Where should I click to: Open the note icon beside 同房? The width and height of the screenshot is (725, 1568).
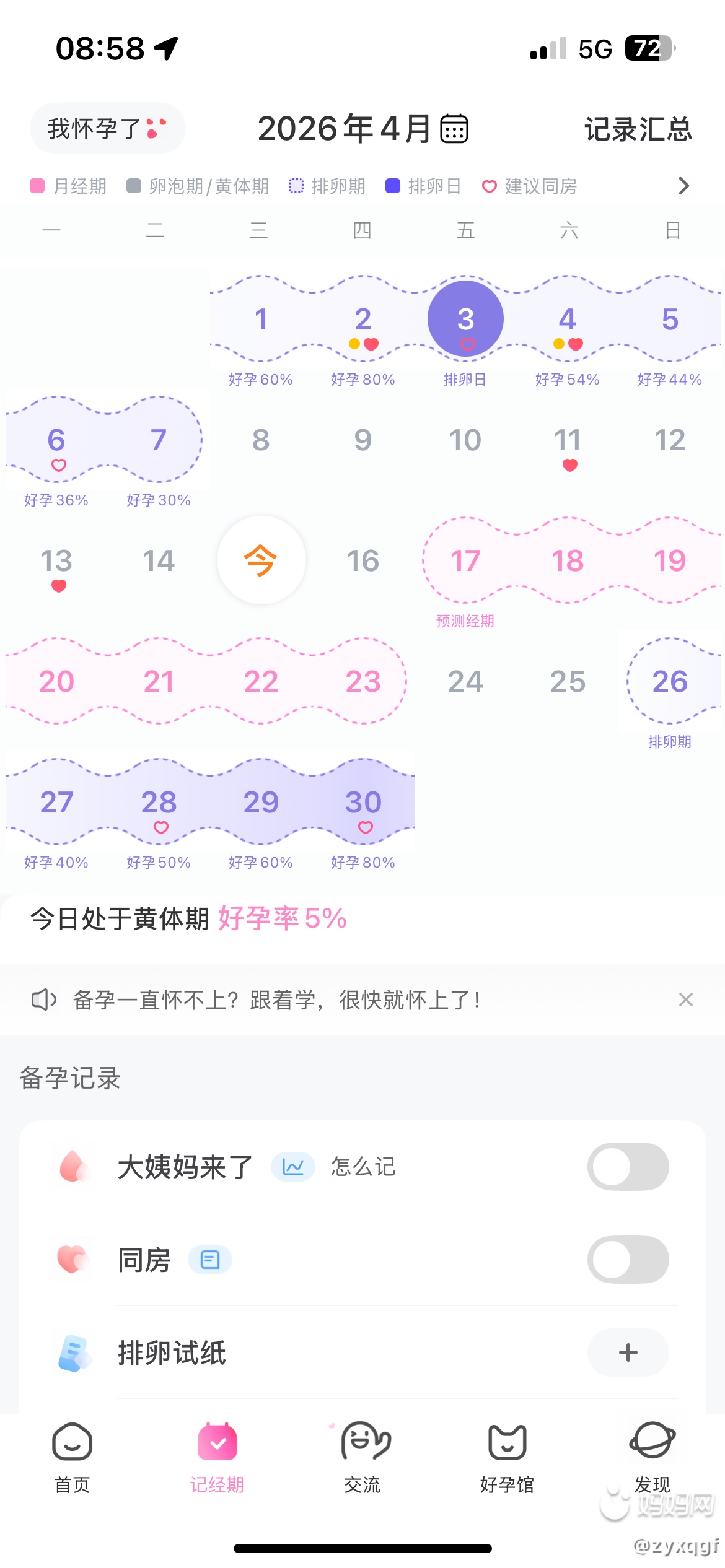(210, 1260)
